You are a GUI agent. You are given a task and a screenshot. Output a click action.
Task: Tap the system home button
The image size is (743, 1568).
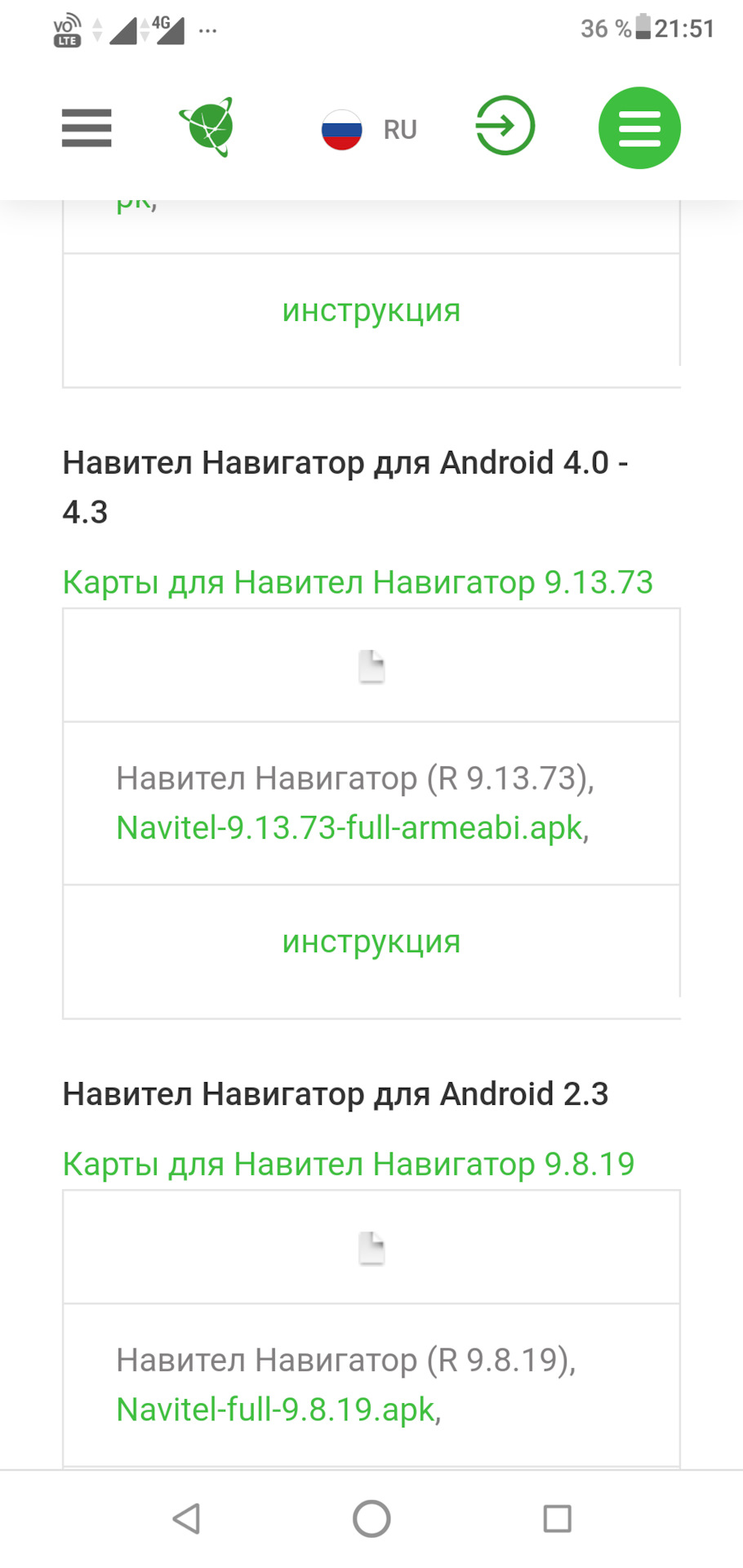[371, 1519]
